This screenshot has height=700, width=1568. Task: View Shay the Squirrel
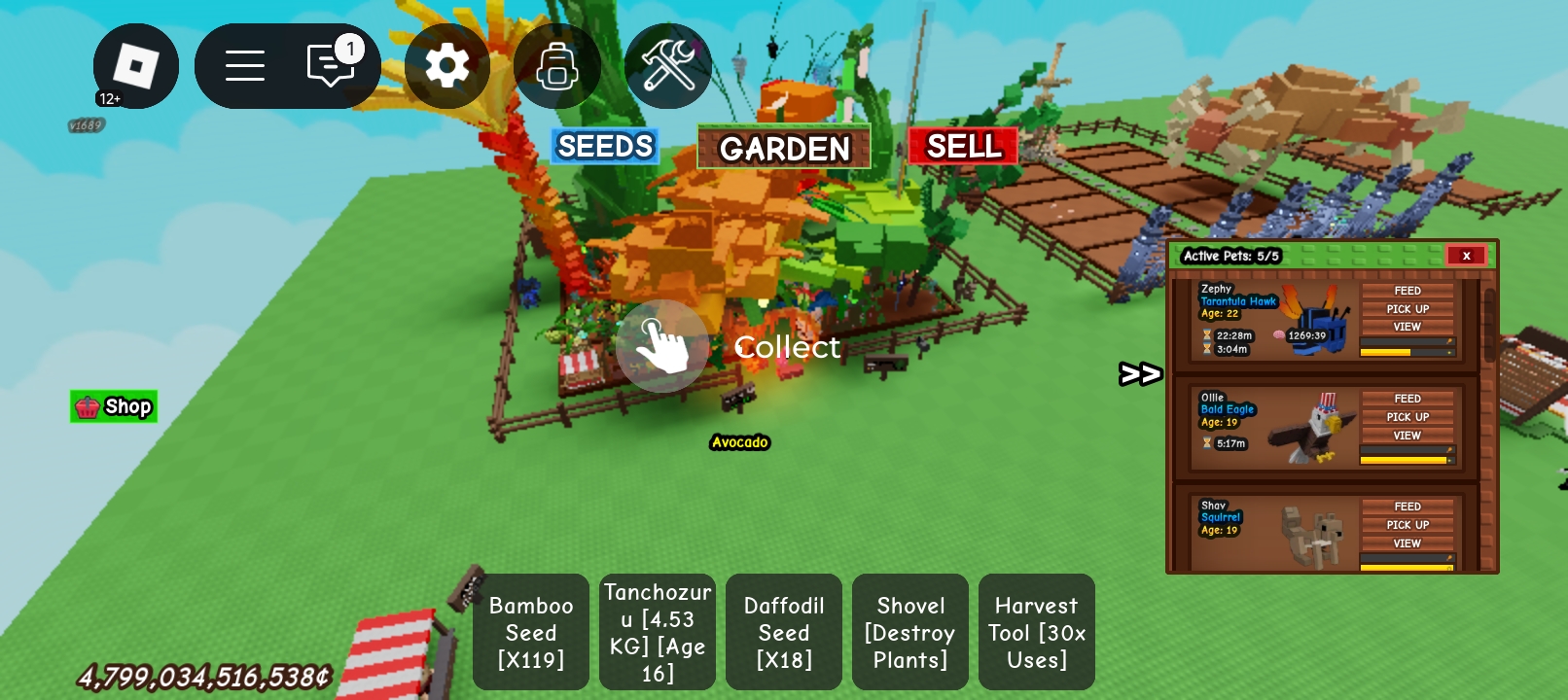click(x=1407, y=543)
